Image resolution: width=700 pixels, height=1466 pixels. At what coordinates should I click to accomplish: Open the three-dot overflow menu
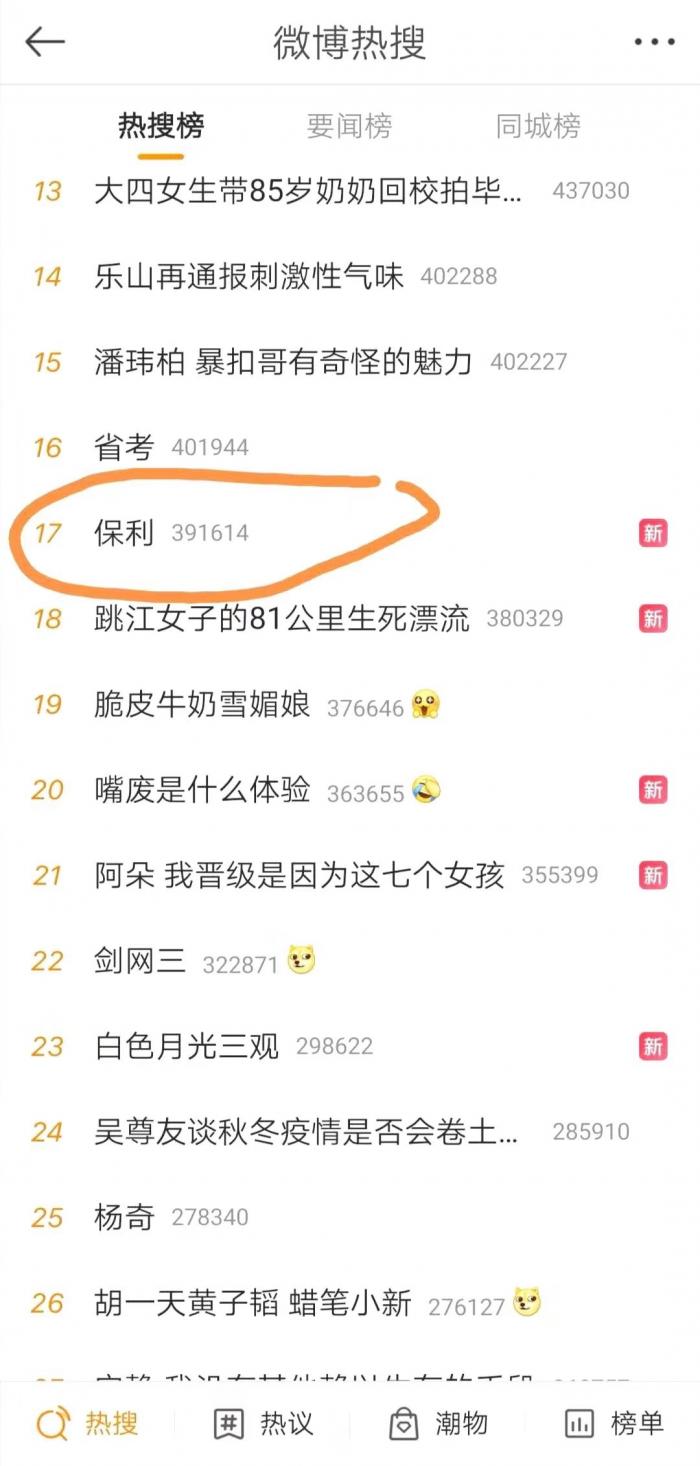click(654, 42)
